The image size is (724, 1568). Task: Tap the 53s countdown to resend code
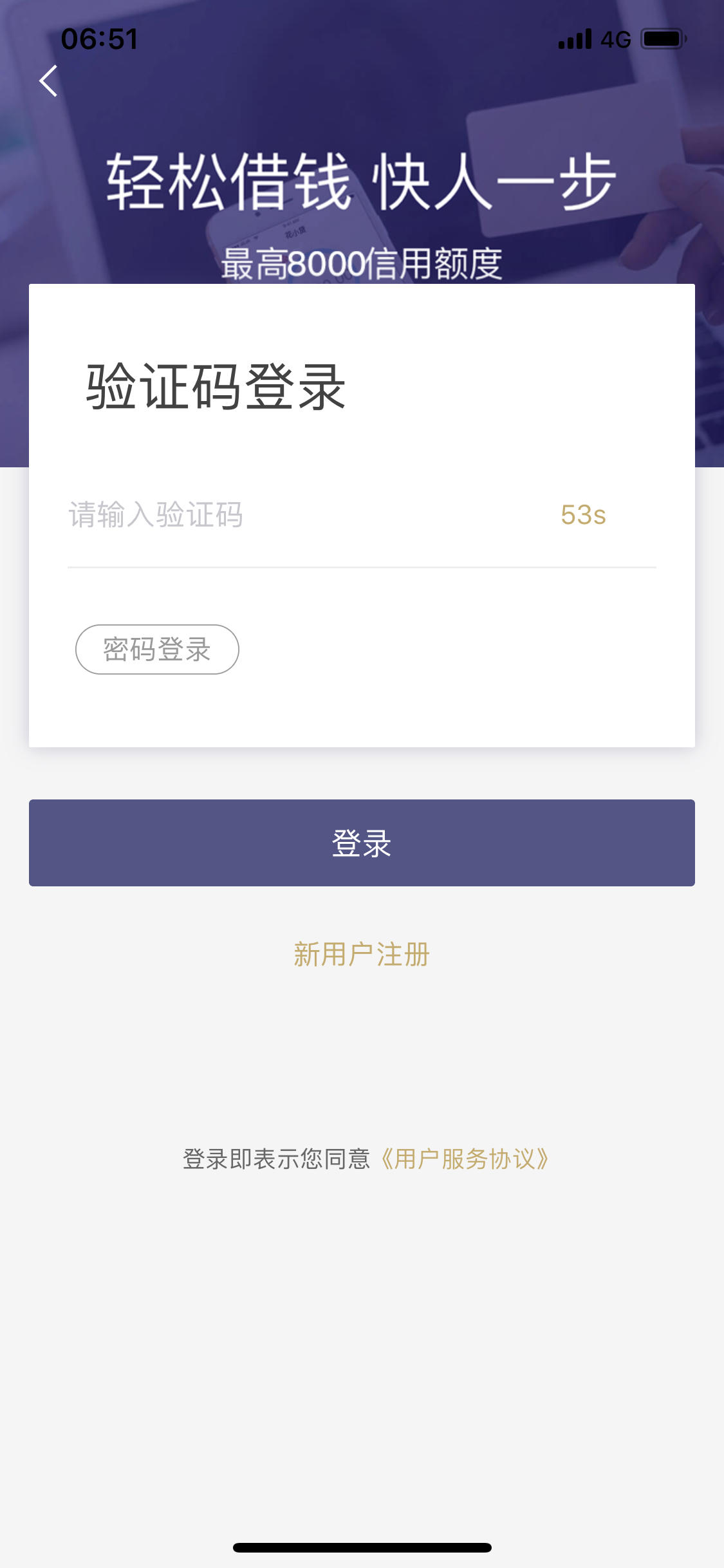(x=583, y=515)
